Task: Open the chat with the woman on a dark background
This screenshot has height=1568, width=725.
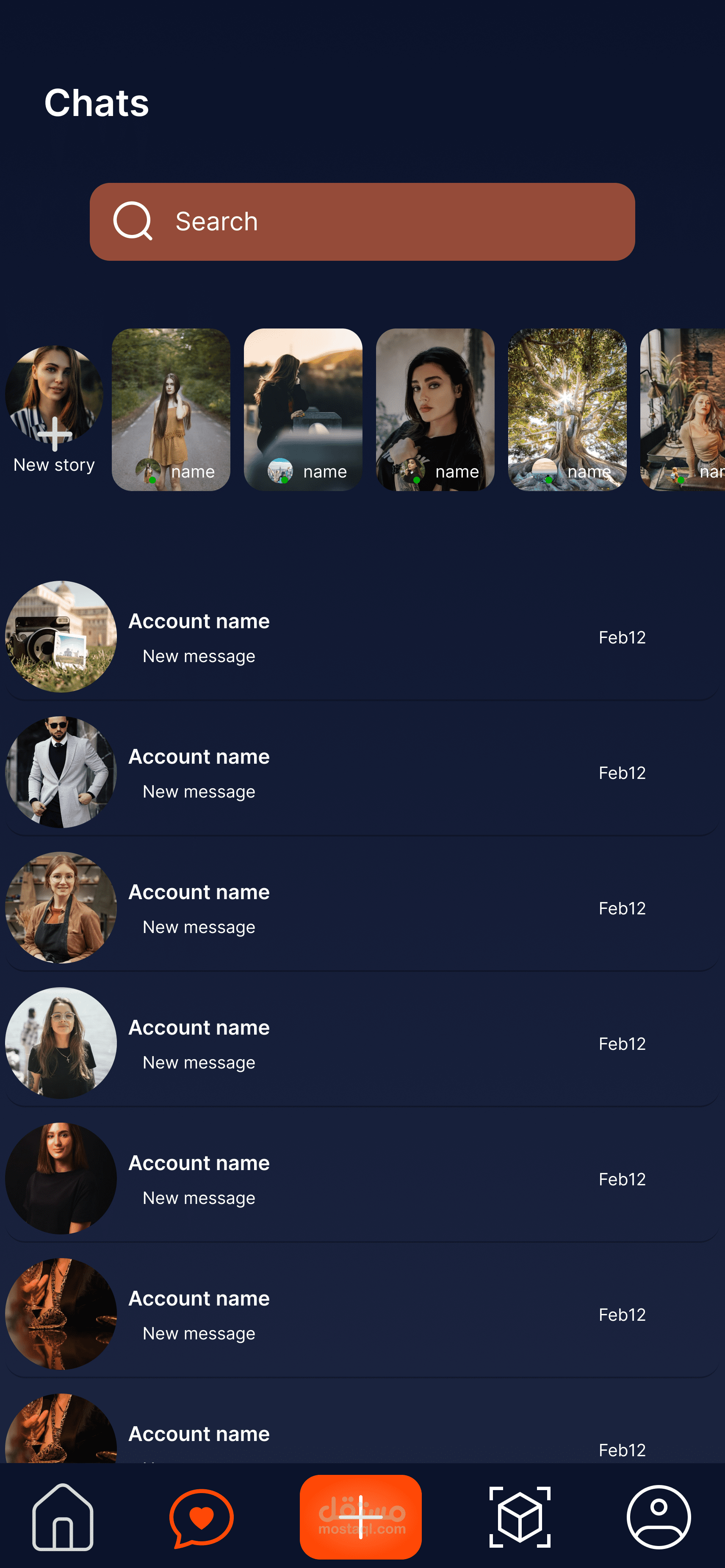Action: (362, 1179)
